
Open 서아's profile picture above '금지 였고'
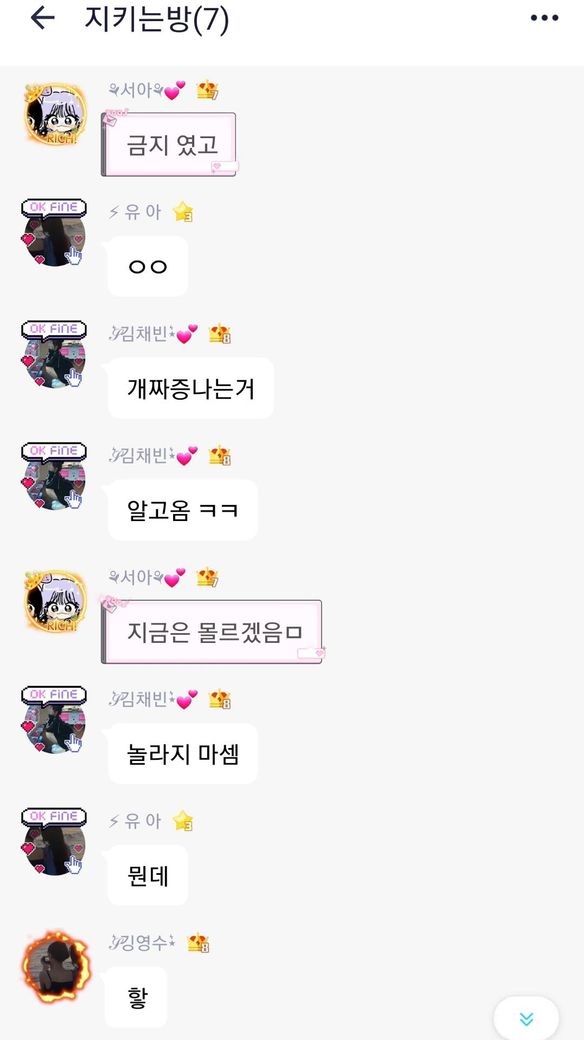[55, 115]
